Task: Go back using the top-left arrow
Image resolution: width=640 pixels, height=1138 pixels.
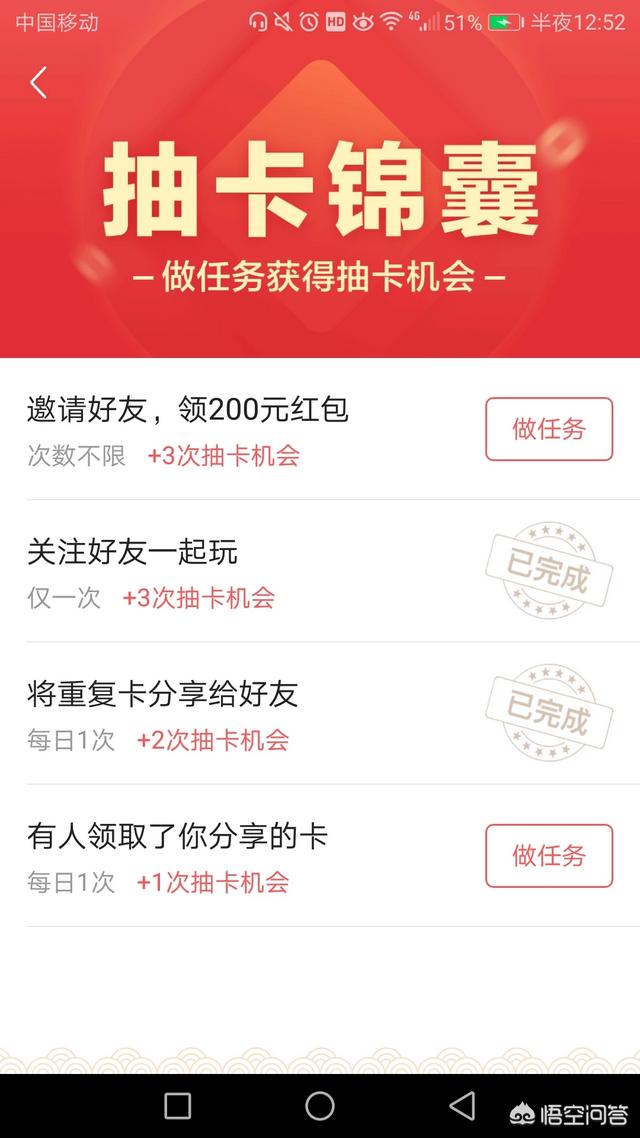Action: 39,83
